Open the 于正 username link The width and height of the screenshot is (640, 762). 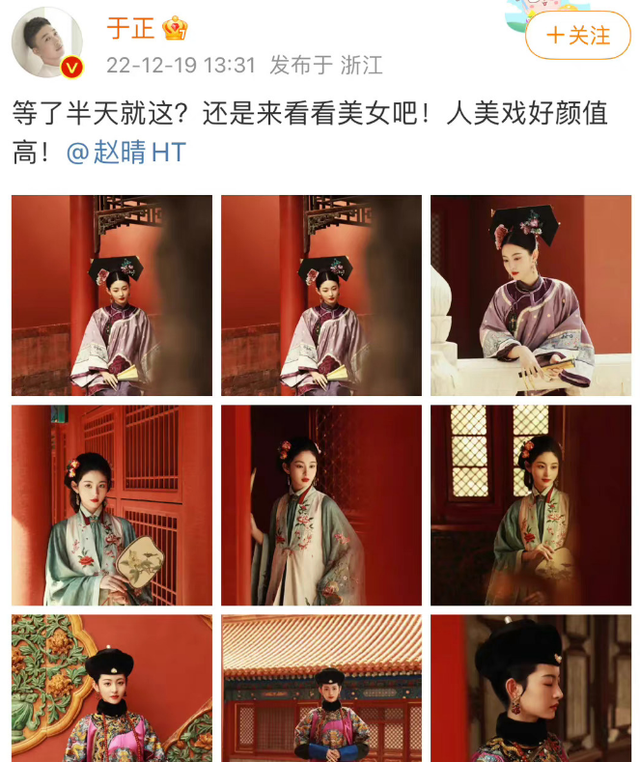130,28
